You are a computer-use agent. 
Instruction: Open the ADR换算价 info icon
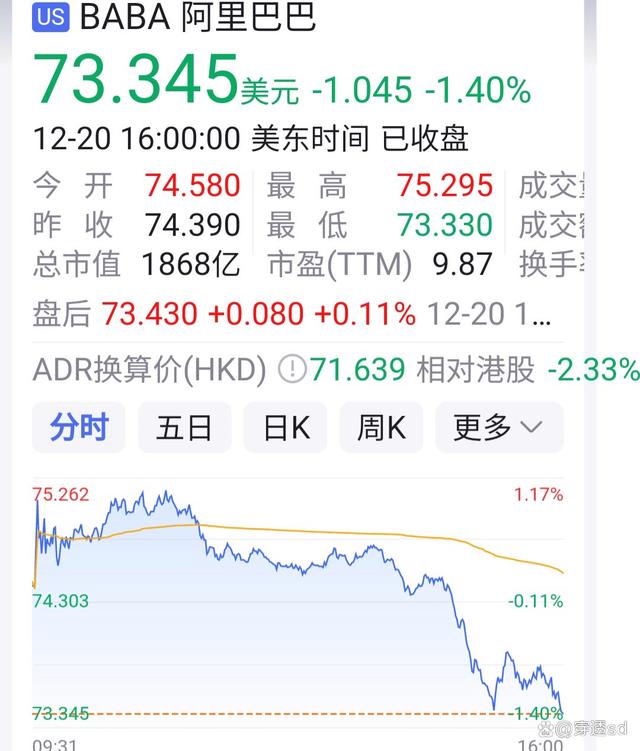(291, 371)
